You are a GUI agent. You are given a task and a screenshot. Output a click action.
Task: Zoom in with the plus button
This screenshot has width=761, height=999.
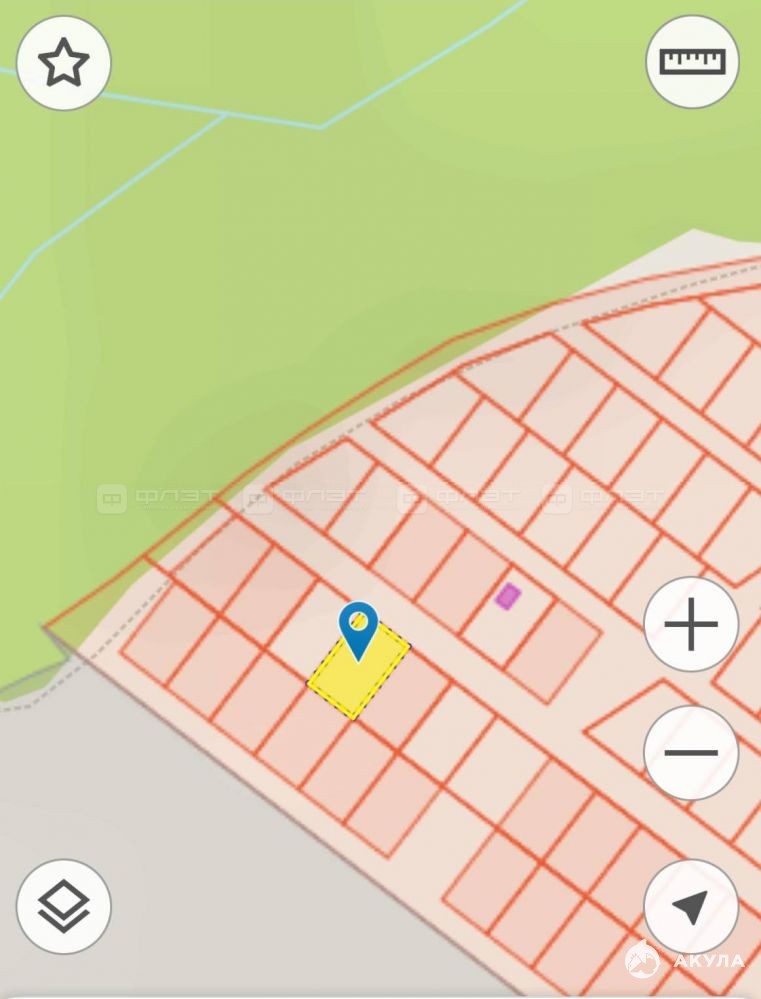click(691, 625)
